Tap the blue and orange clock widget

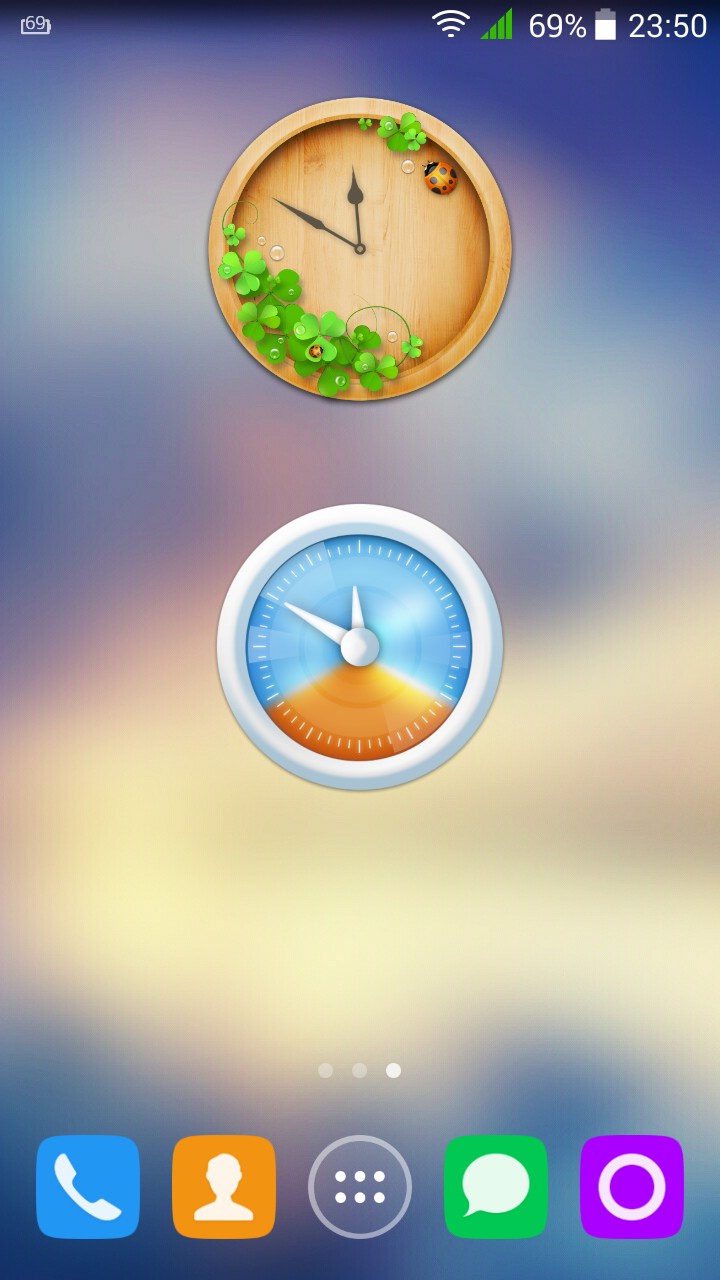coord(360,647)
